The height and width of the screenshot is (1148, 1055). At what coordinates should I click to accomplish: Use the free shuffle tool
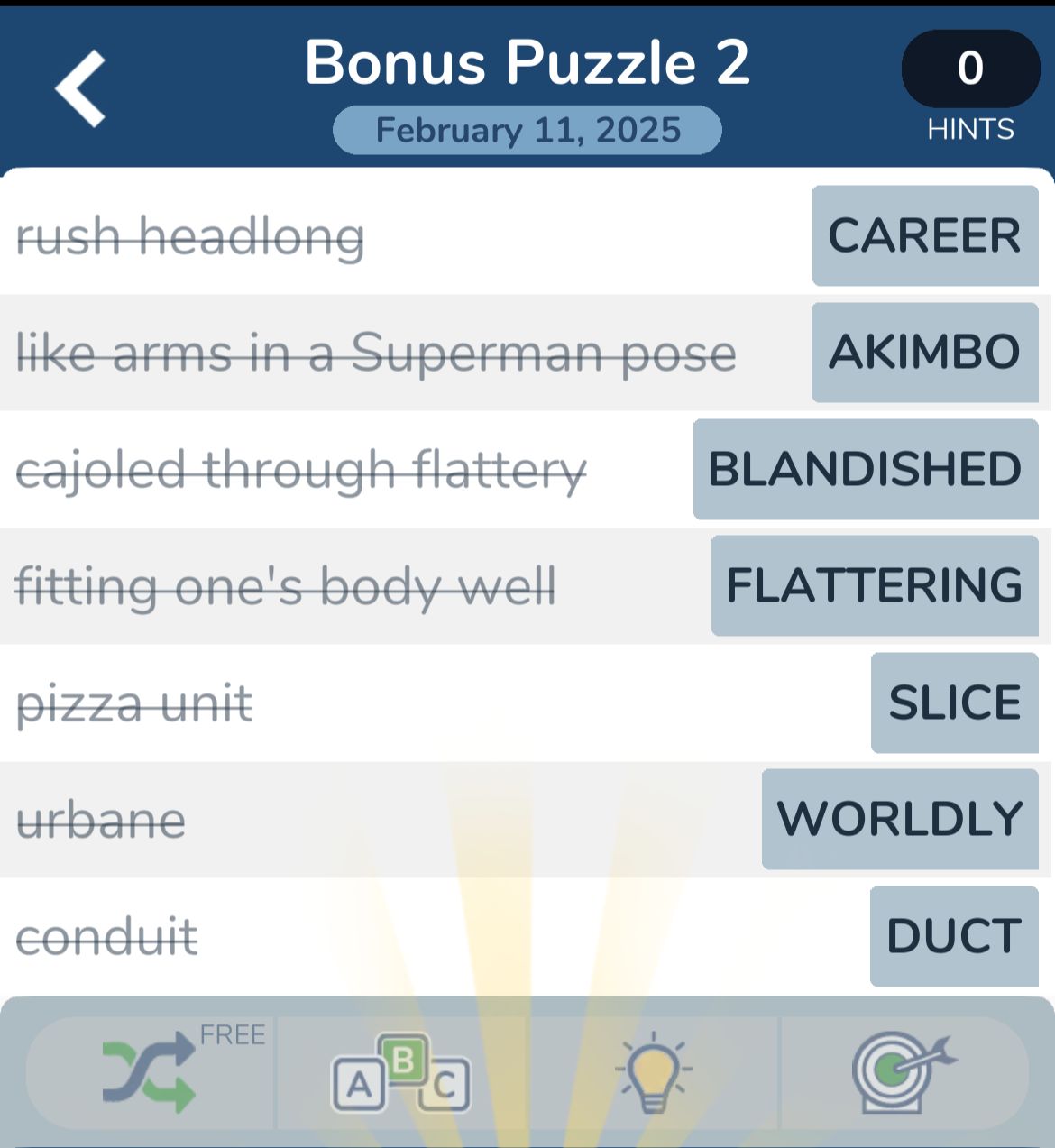pyautogui.click(x=150, y=1072)
